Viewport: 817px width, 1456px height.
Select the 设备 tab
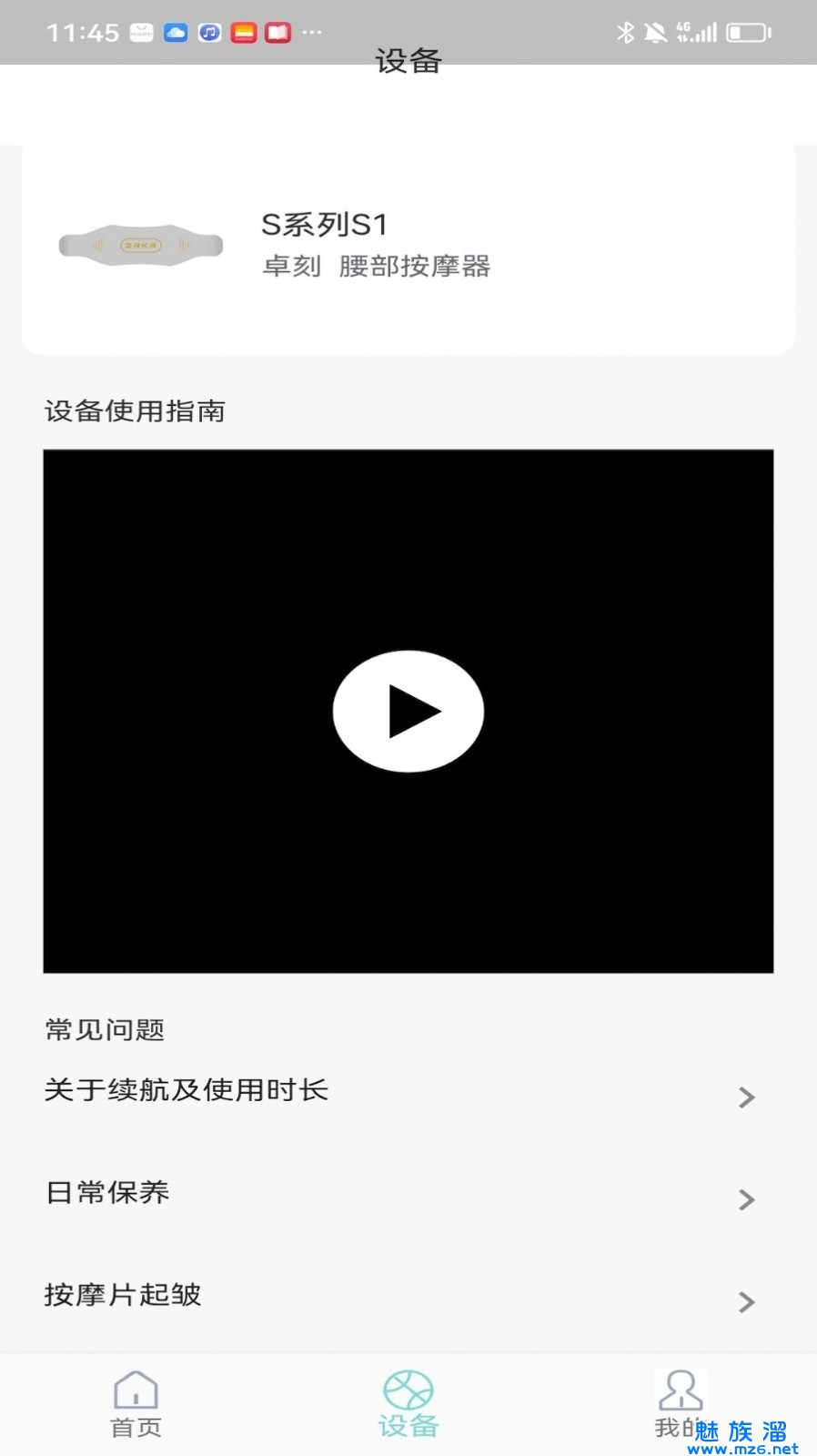tap(408, 1404)
